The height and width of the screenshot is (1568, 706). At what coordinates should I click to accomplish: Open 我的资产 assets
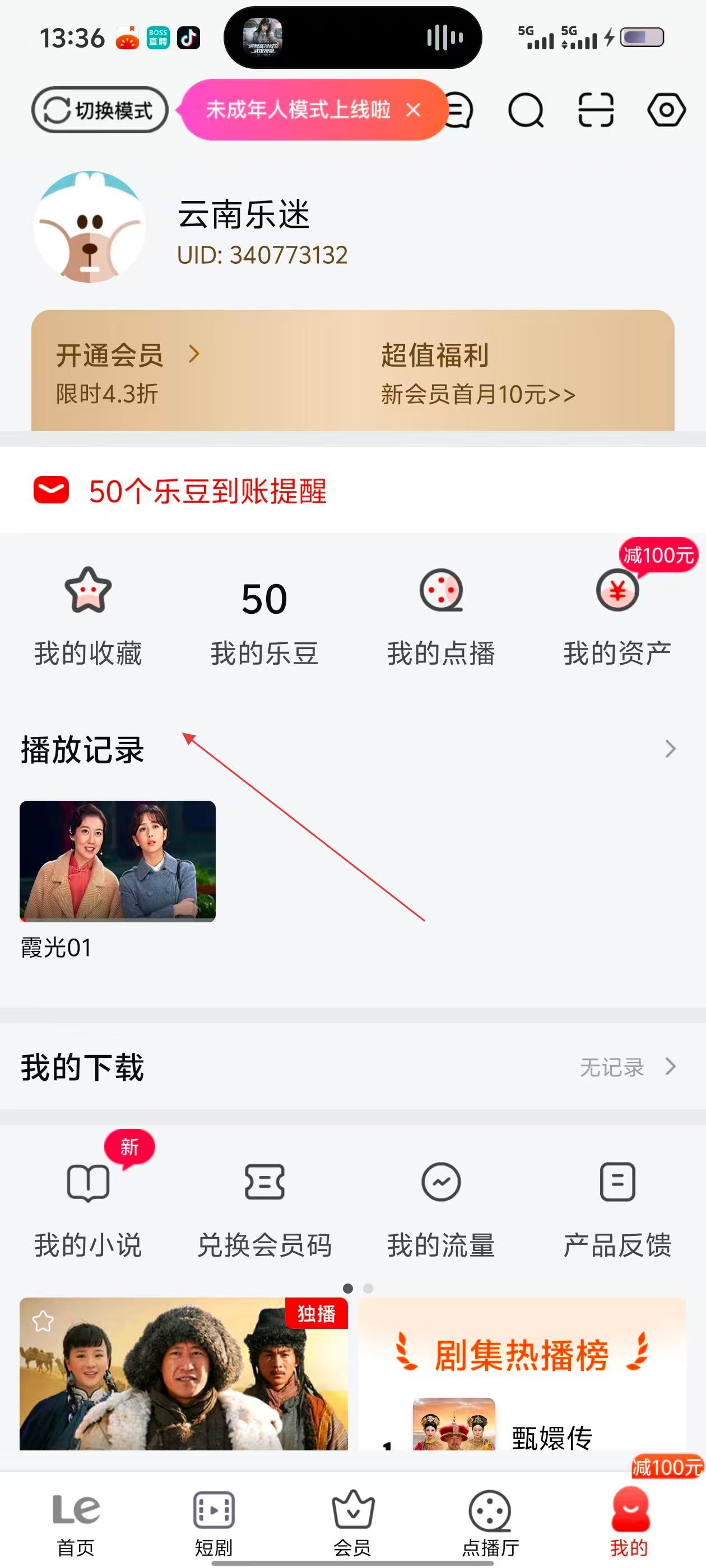click(617, 616)
